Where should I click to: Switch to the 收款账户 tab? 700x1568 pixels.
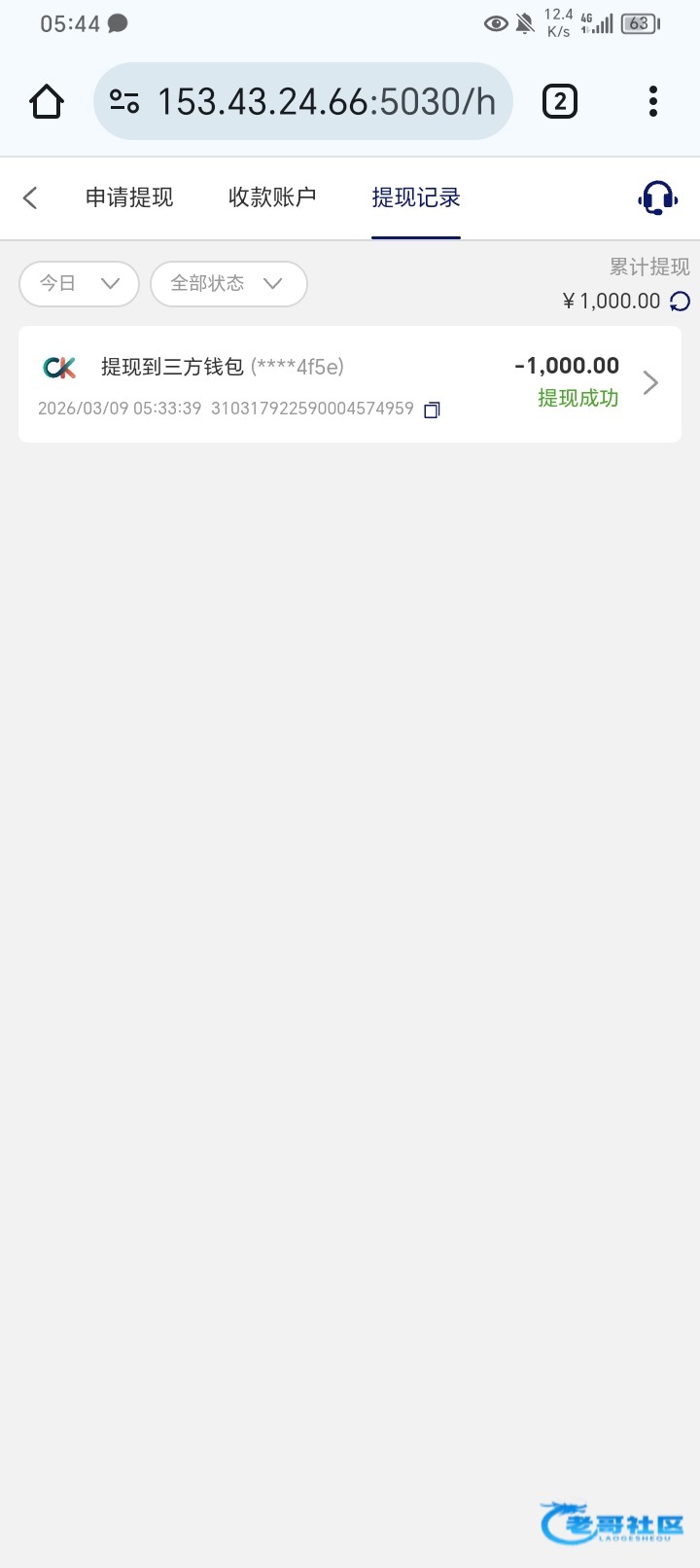pos(272,198)
